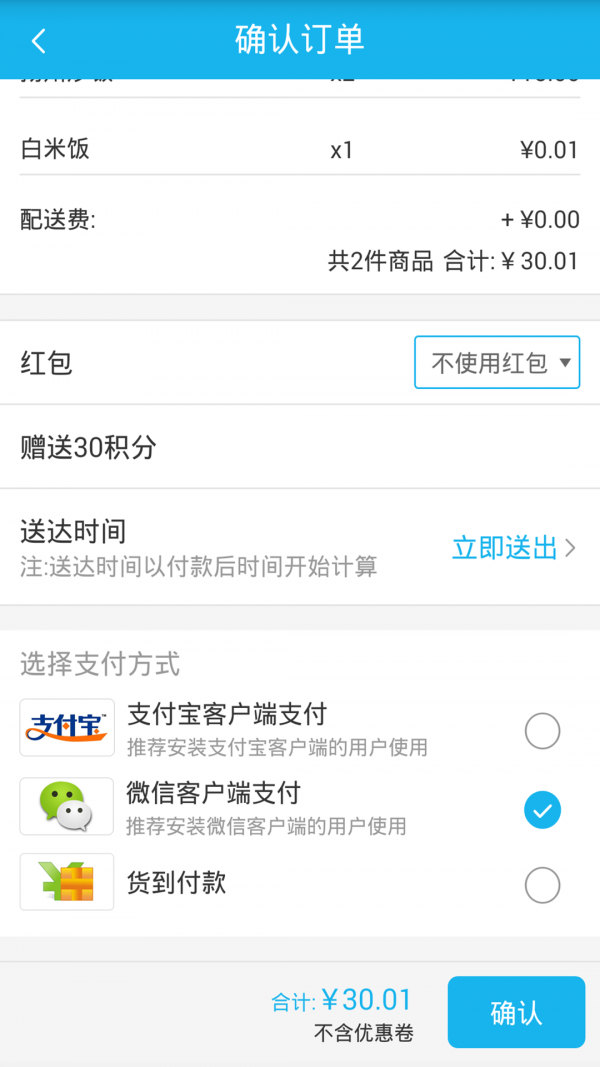Screen dimensions: 600x1067
Task: Select 支付宝客户端支付 as payment method
Action: (x=542, y=732)
